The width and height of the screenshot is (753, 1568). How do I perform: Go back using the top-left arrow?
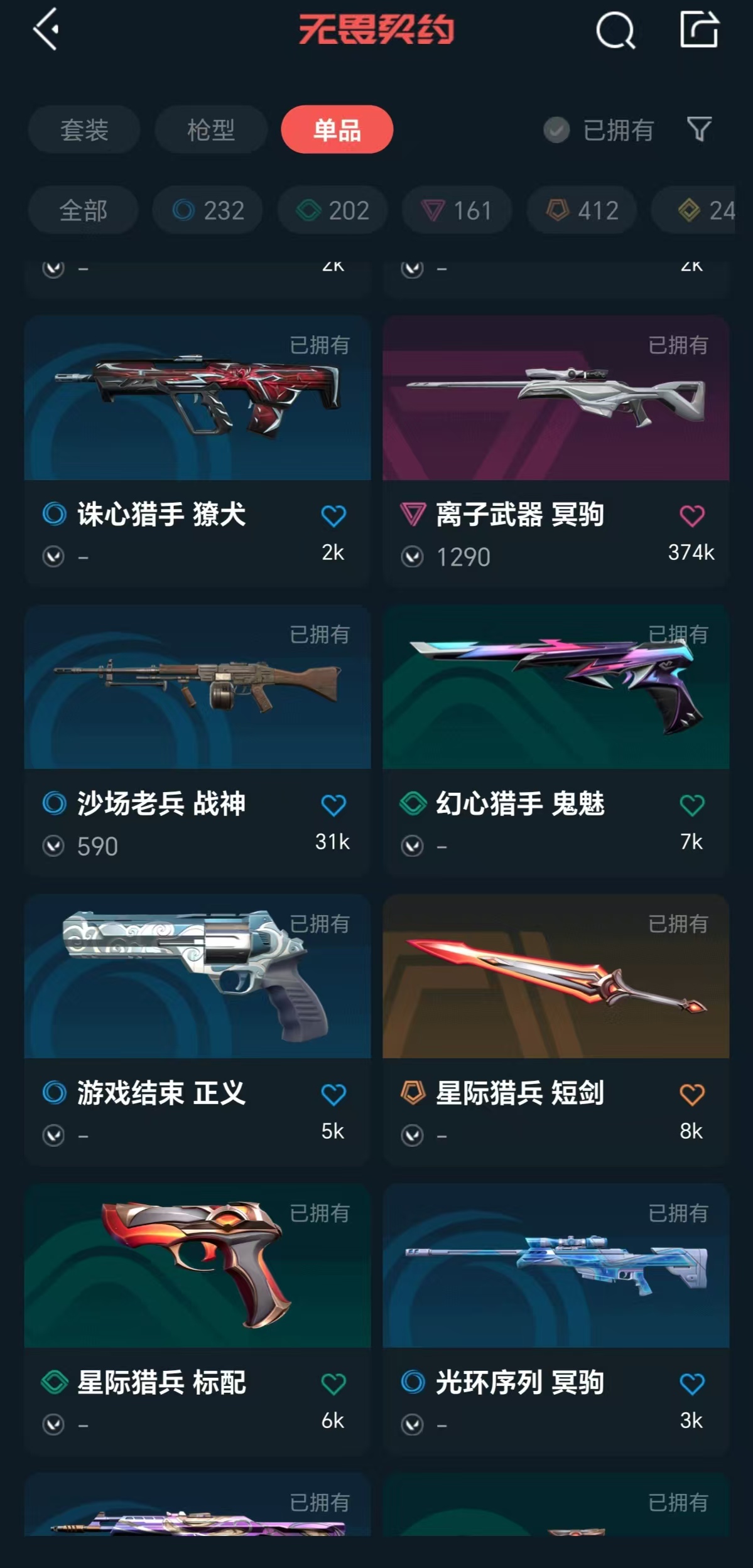point(46,29)
